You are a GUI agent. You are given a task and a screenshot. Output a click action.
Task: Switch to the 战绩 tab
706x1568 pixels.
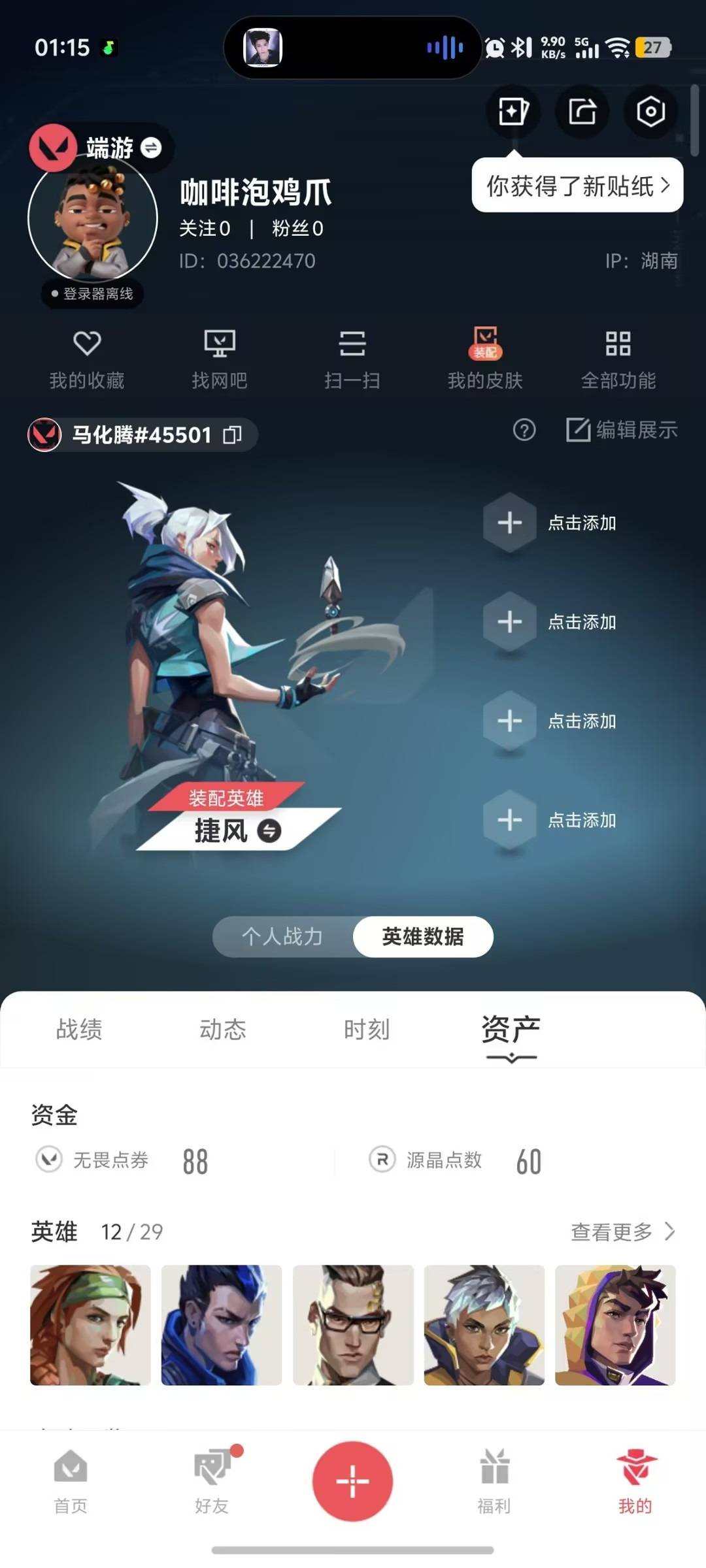pyautogui.click(x=80, y=1029)
